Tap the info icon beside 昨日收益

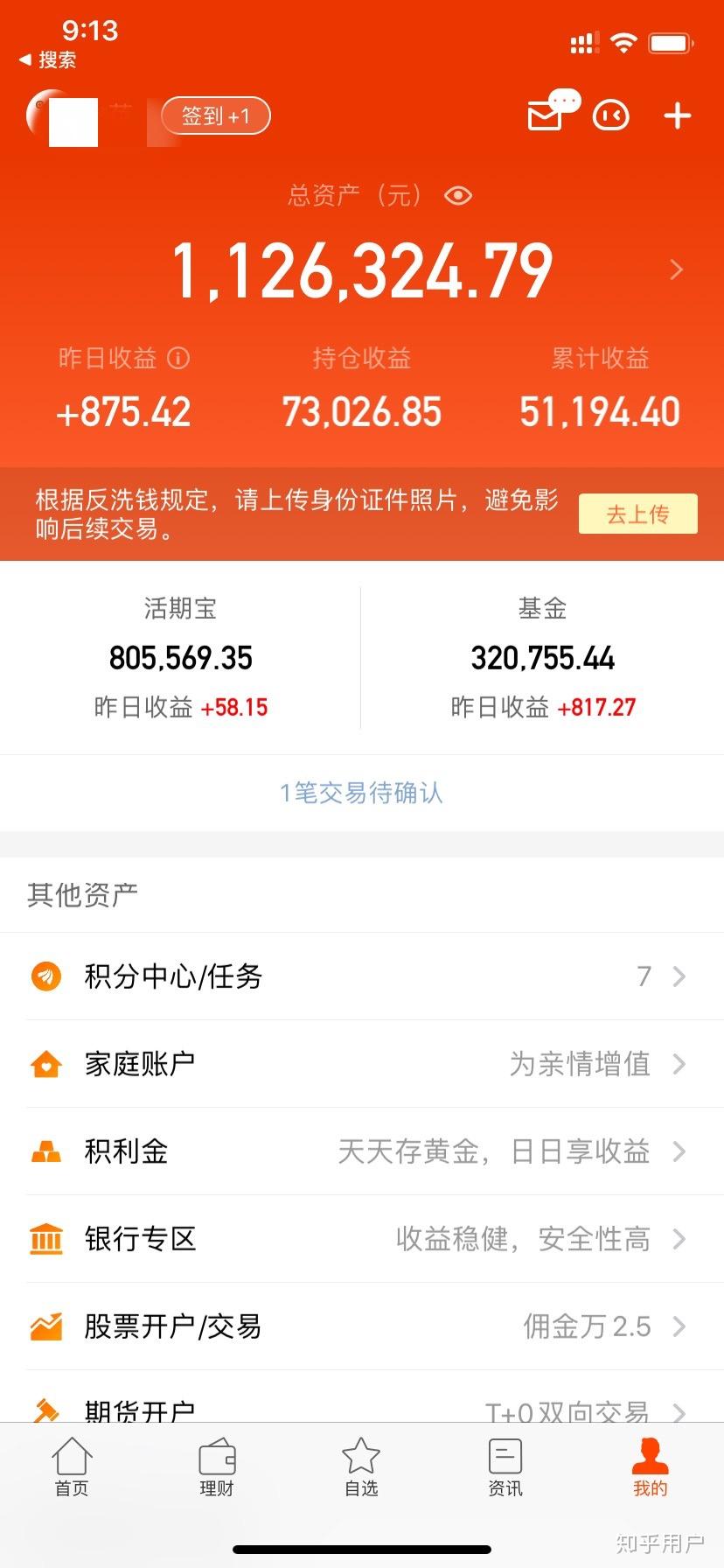(x=179, y=358)
